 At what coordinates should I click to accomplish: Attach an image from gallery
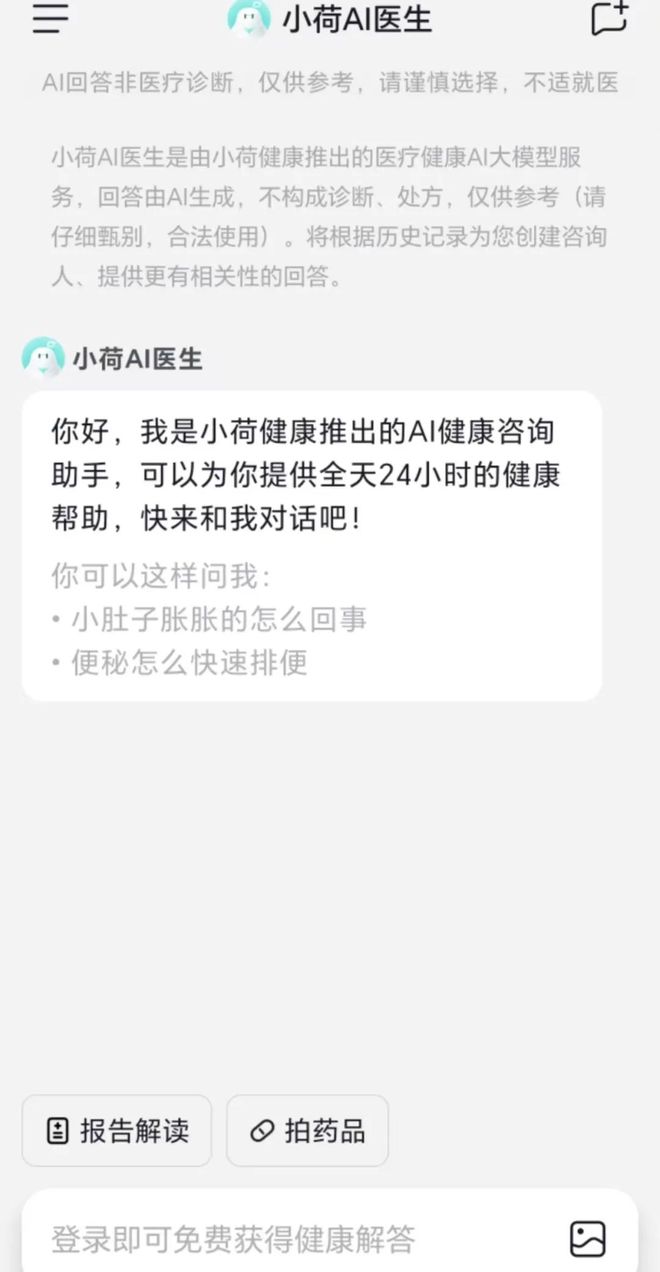(x=588, y=1239)
